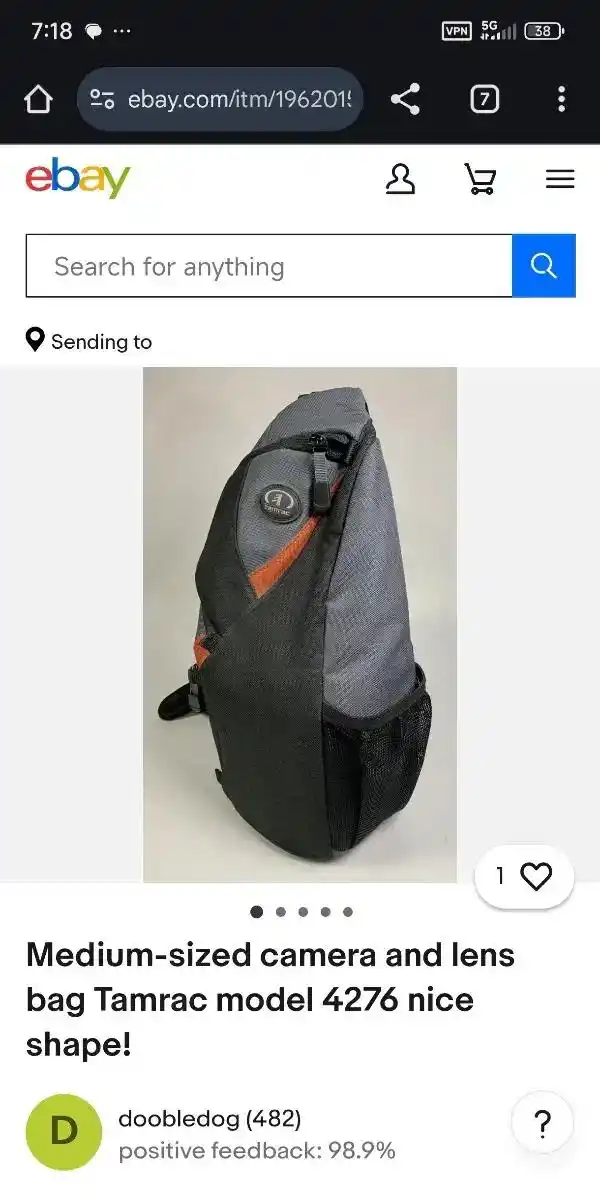Open the help question mark button
600x1201 pixels.
point(542,1124)
